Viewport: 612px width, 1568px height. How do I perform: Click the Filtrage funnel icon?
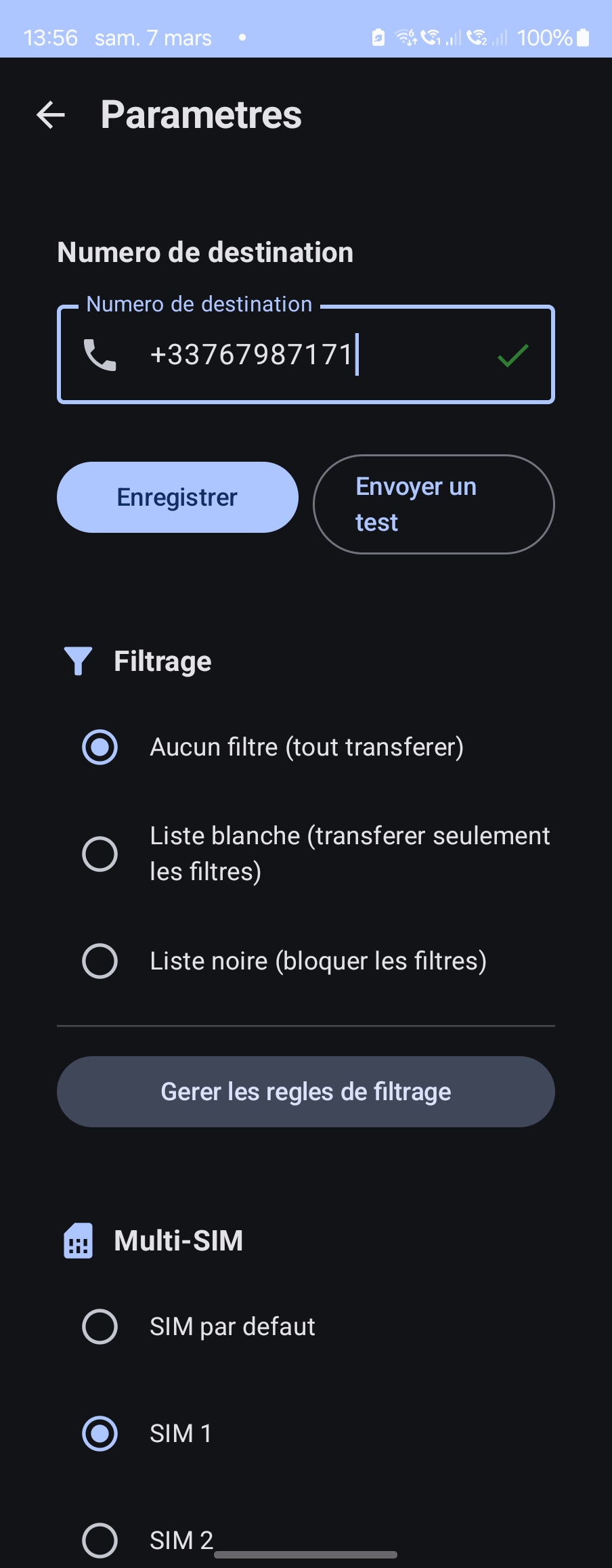coord(77,661)
